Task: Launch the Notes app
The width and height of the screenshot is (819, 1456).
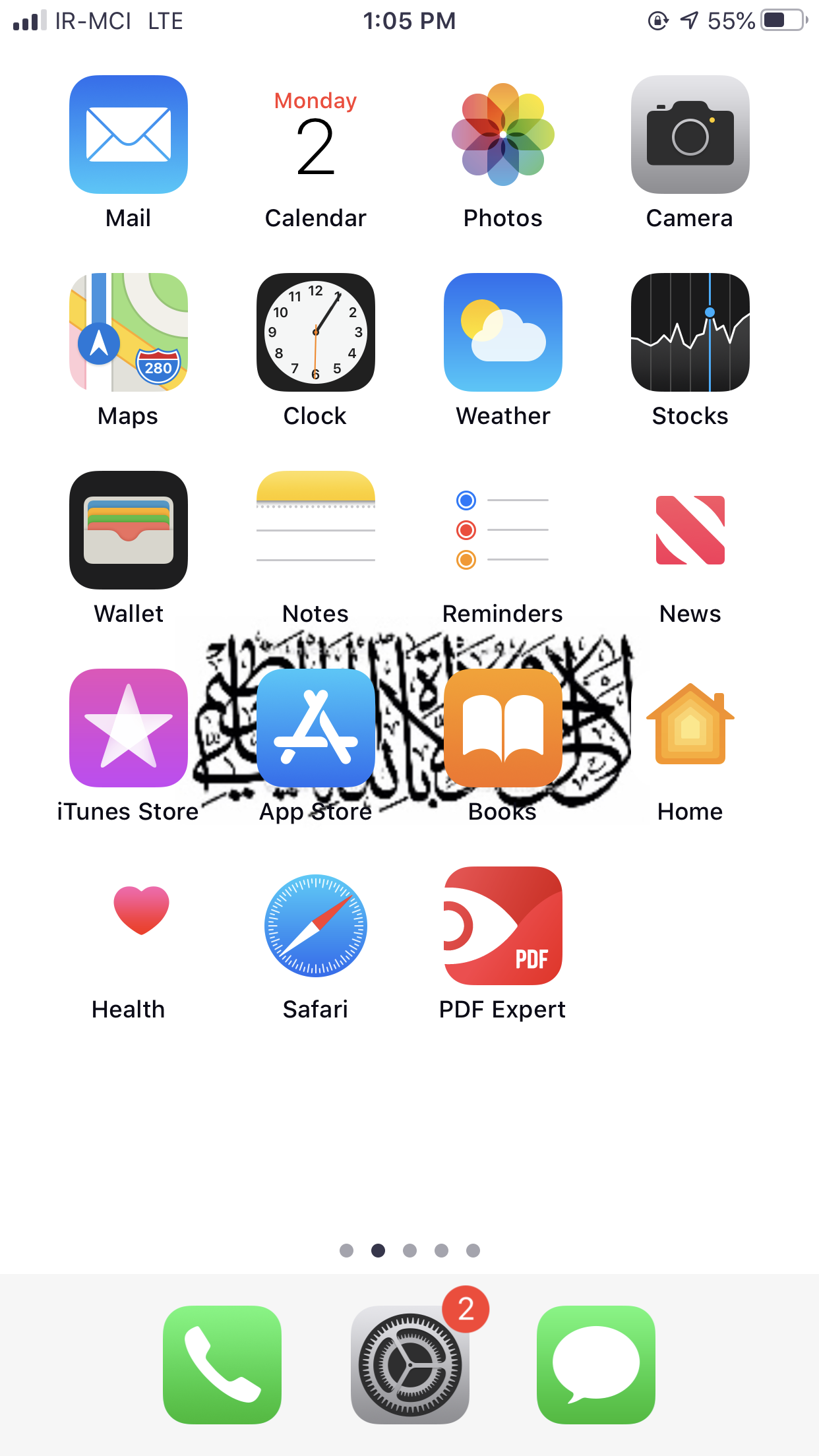Action: pyautogui.click(x=316, y=530)
